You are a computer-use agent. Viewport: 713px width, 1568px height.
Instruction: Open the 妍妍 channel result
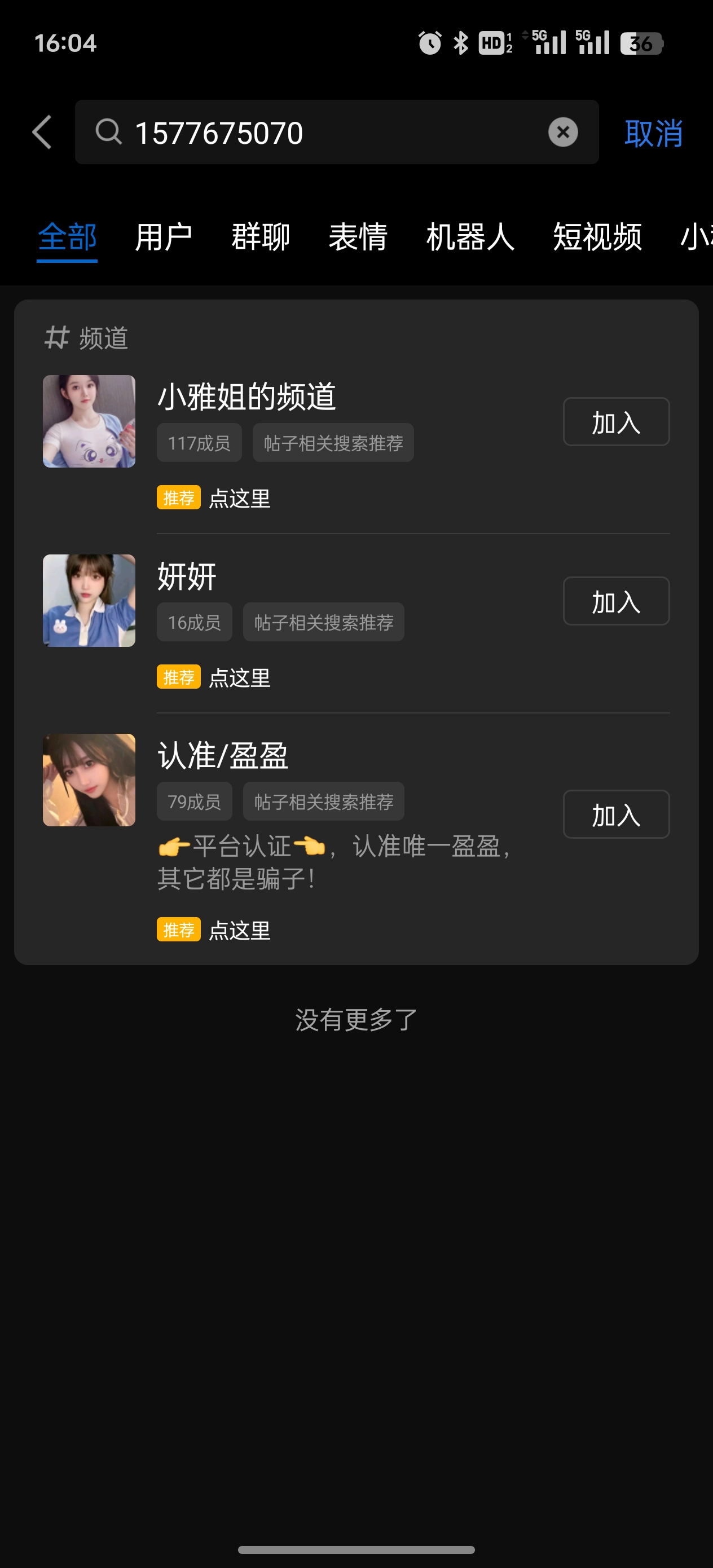coord(186,576)
